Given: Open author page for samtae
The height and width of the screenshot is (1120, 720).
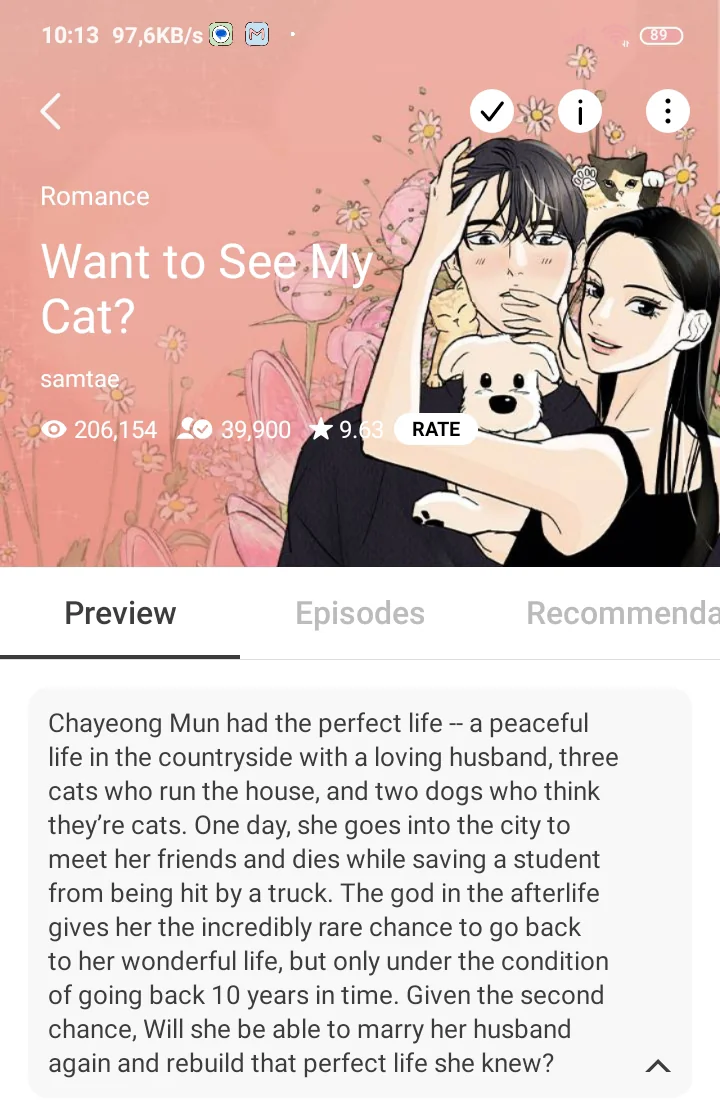Looking at the screenshot, I should pyautogui.click(x=80, y=379).
